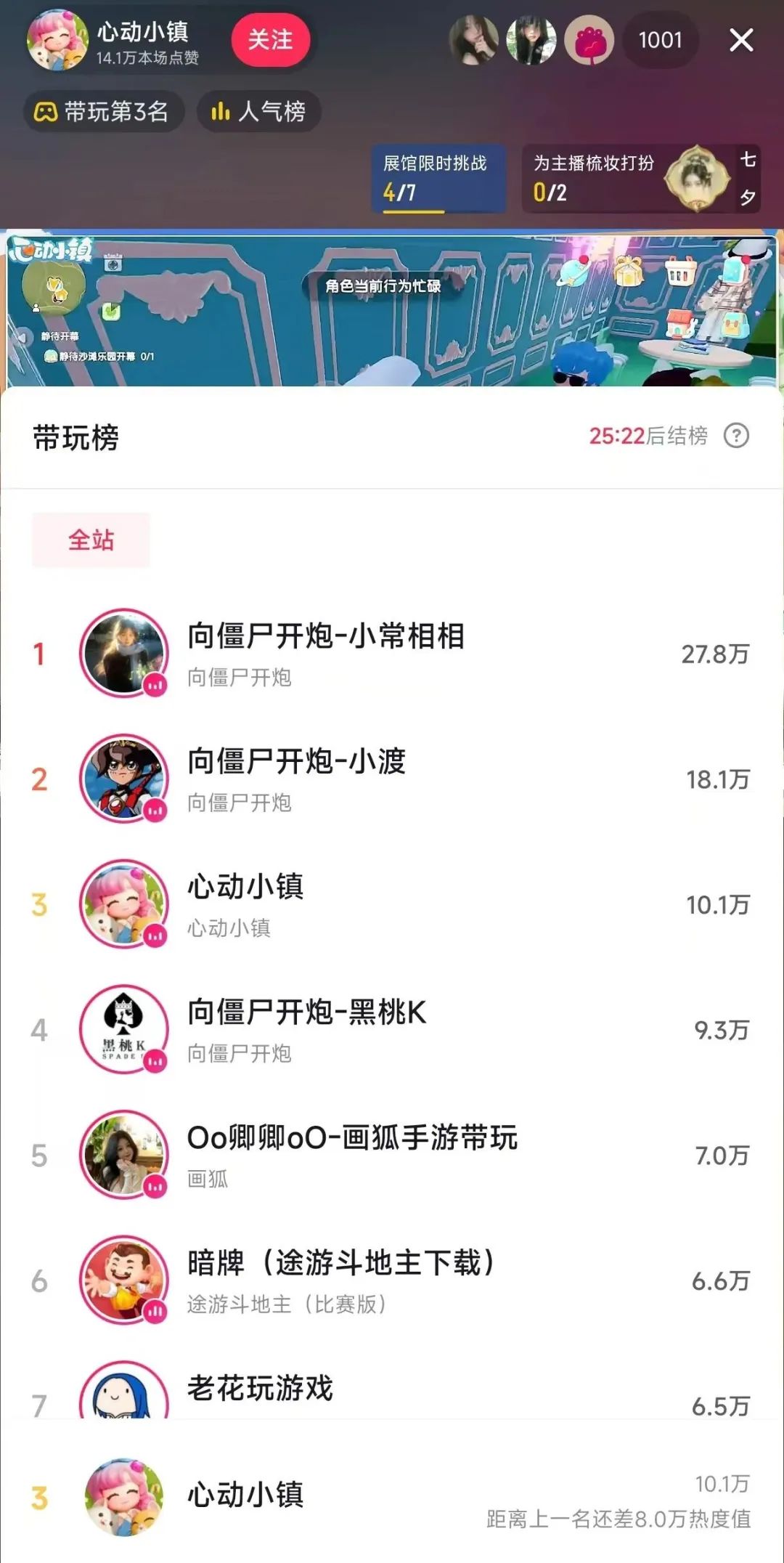Open the 1001 viewers list

point(660,40)
